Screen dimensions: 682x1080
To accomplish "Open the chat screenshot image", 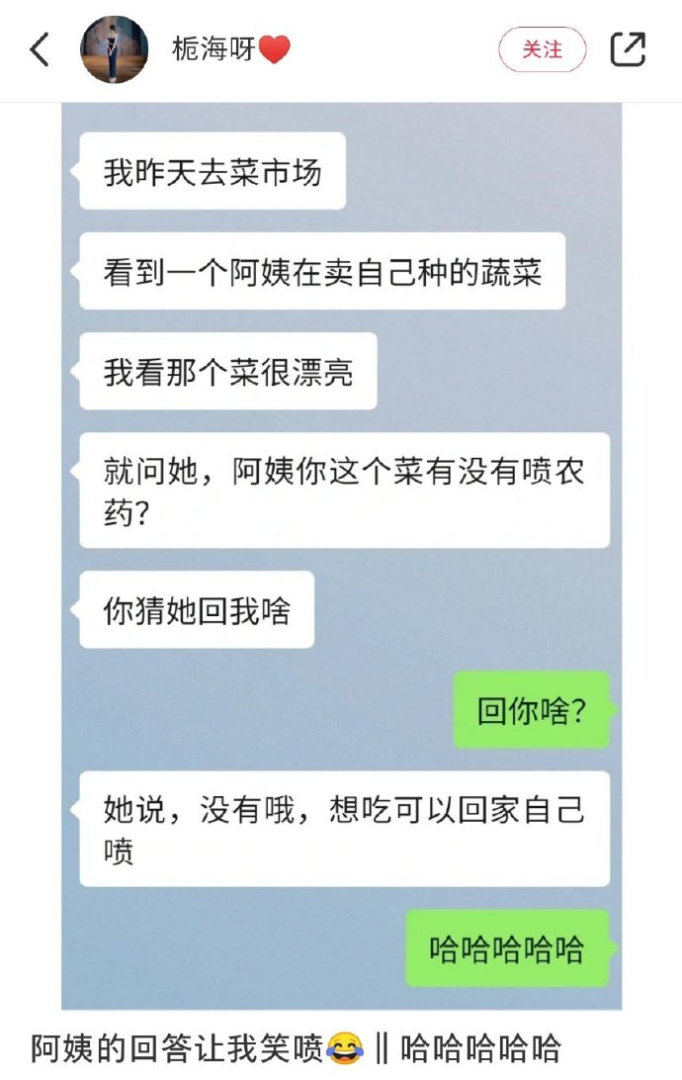I will 341,556.
